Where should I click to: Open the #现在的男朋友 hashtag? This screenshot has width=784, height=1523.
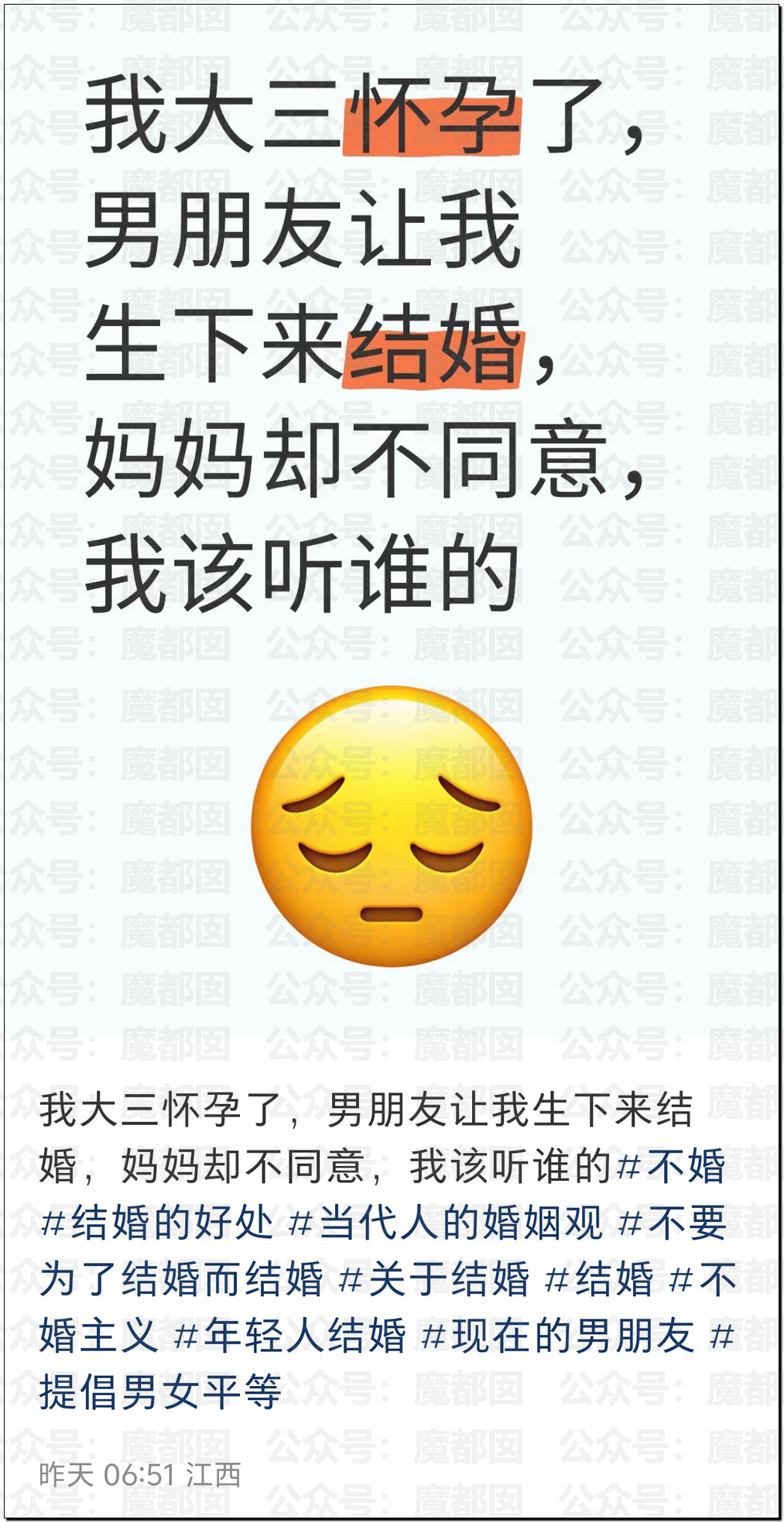tap(557, 1336)
